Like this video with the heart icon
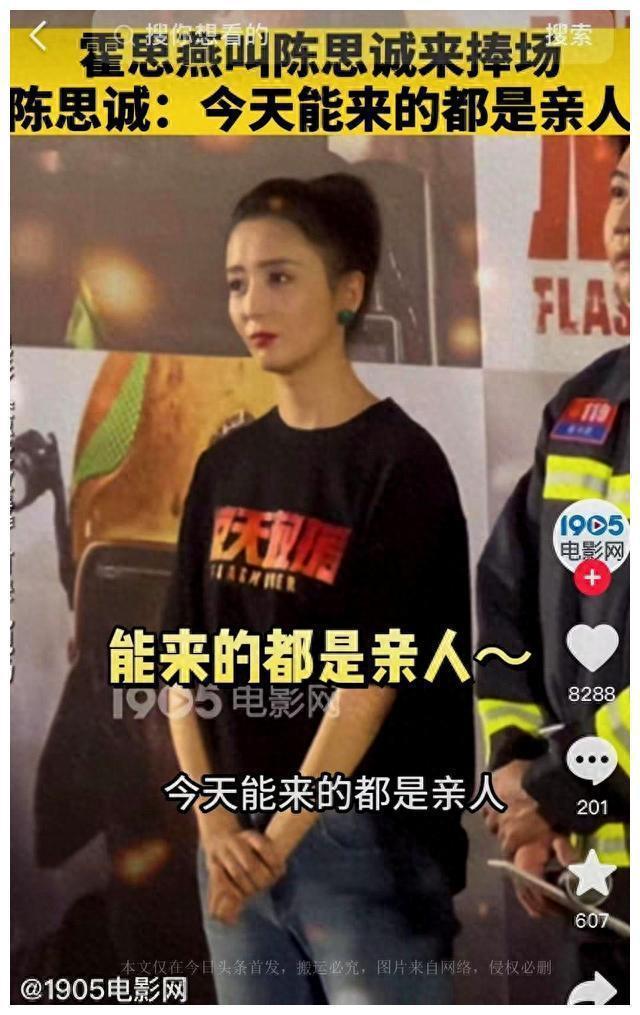The width and height of the screenshot is (640, 1015). coord(592,648)
